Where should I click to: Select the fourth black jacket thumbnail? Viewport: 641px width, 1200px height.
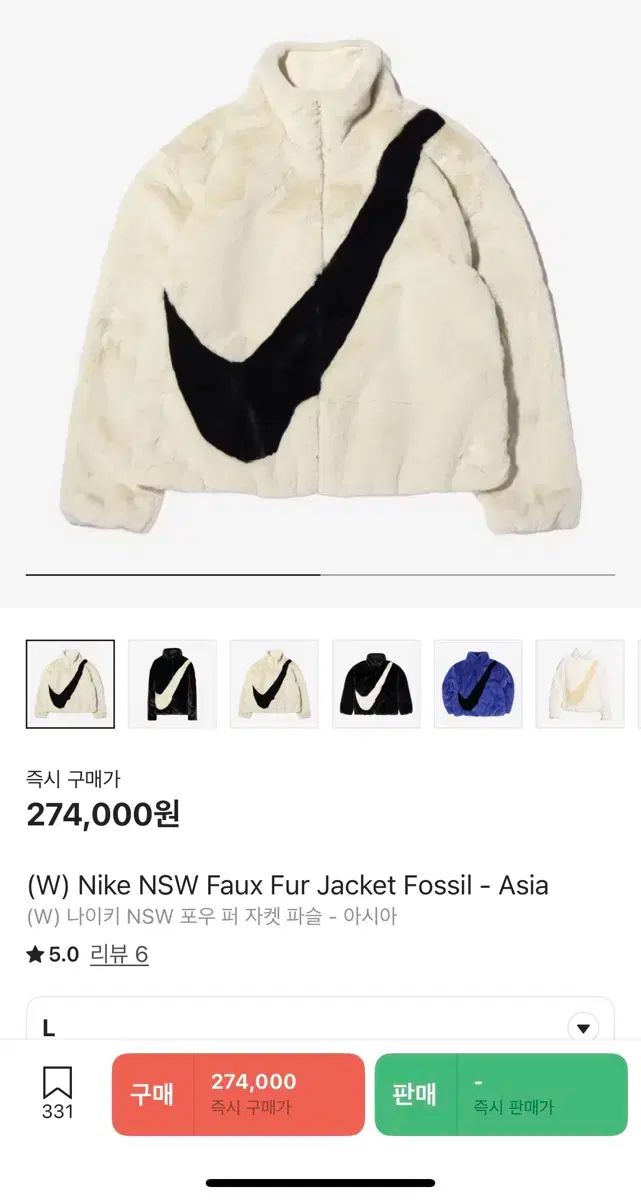coord(376,684)
